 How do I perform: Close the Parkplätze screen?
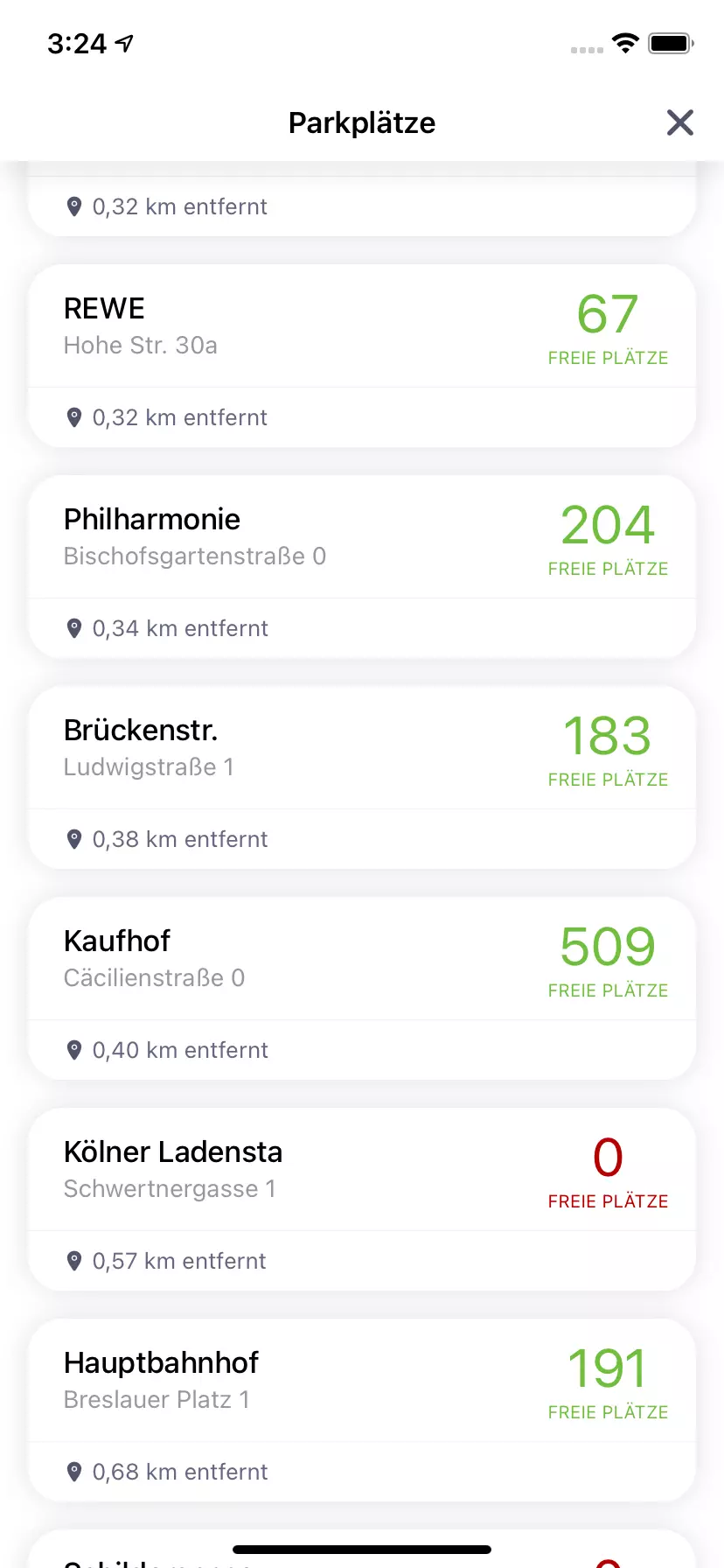679,122
